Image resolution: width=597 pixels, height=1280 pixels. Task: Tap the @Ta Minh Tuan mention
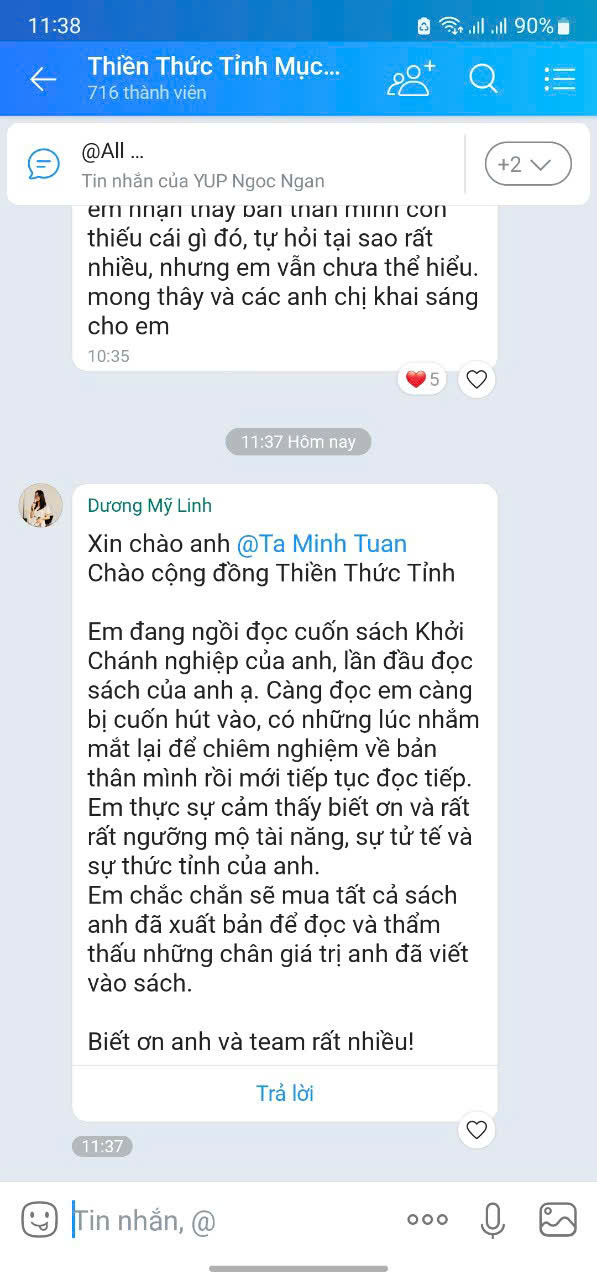coord(321,544)
